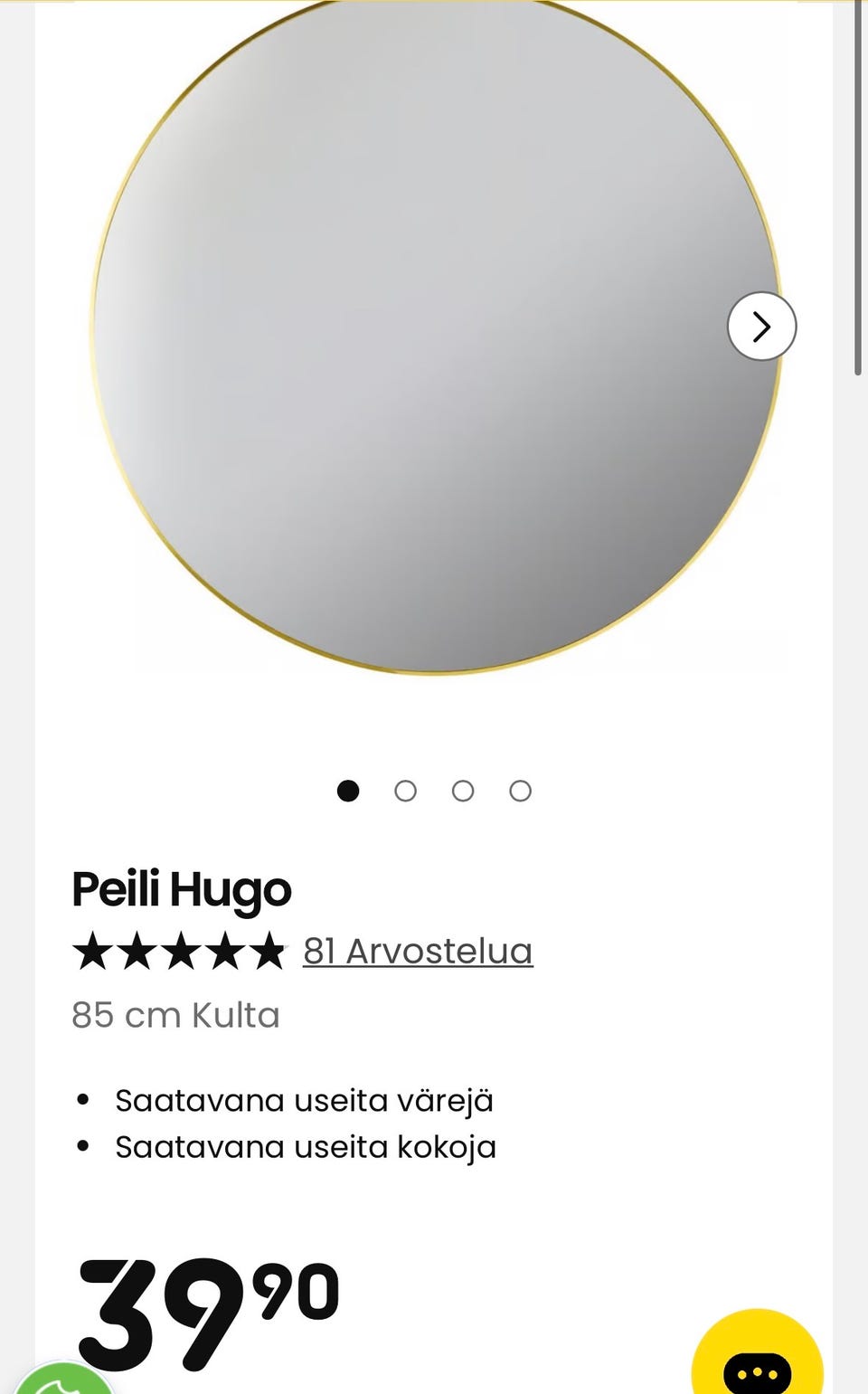868x1394 pixels.
Task: Select the first star in the rating
Action: tap(95, 951)
